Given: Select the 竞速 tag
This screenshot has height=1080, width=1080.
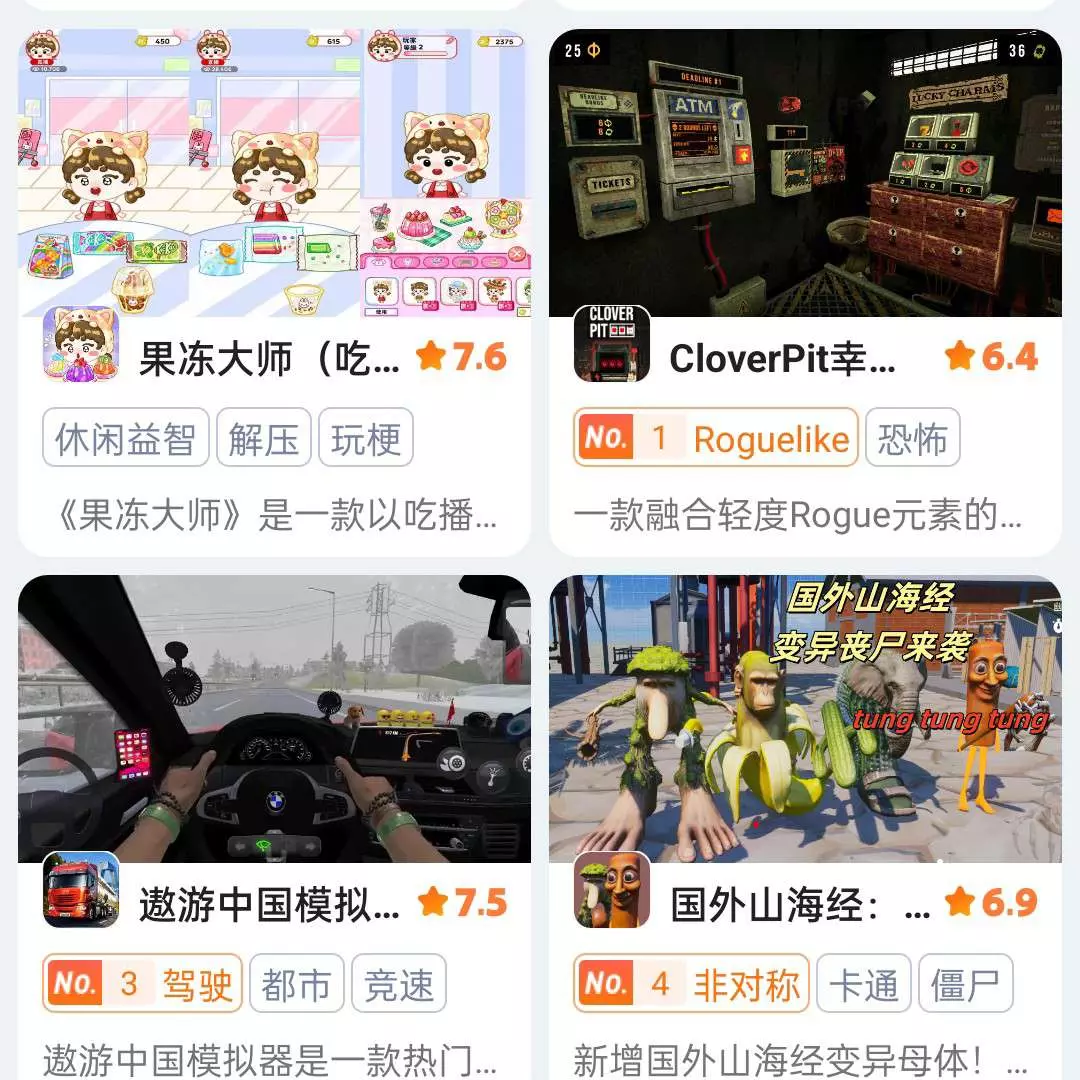Looking at the screenshot, I should click(x=398, y=984).
